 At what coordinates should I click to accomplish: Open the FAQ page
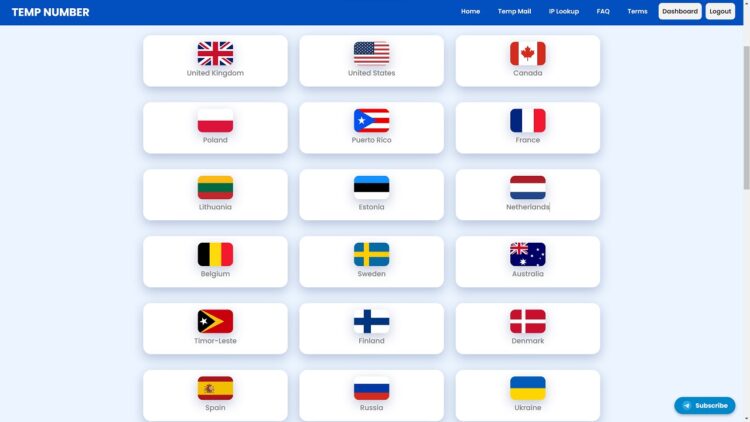pyautogui.click(x=603, y=12)
